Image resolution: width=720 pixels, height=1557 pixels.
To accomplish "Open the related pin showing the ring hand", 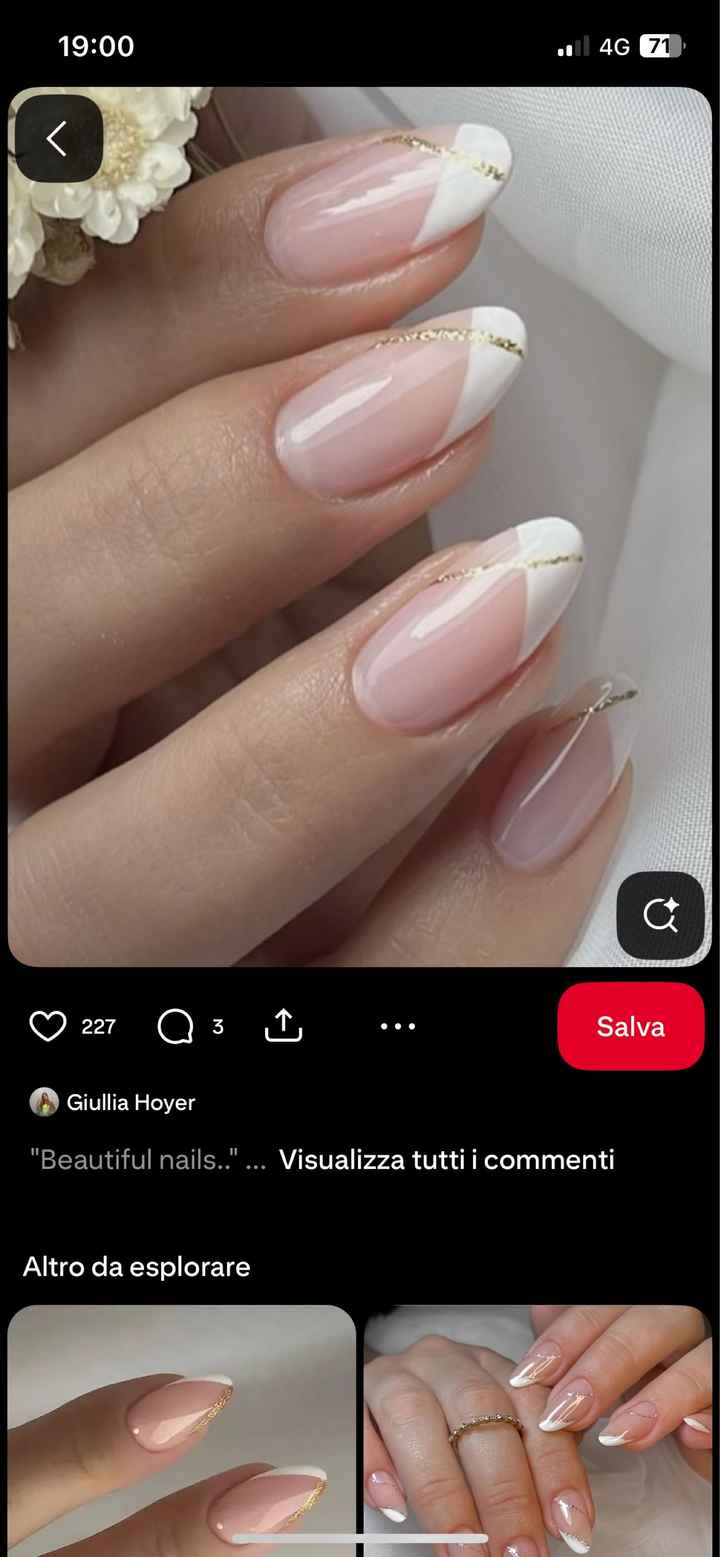I will point(538,1430).
